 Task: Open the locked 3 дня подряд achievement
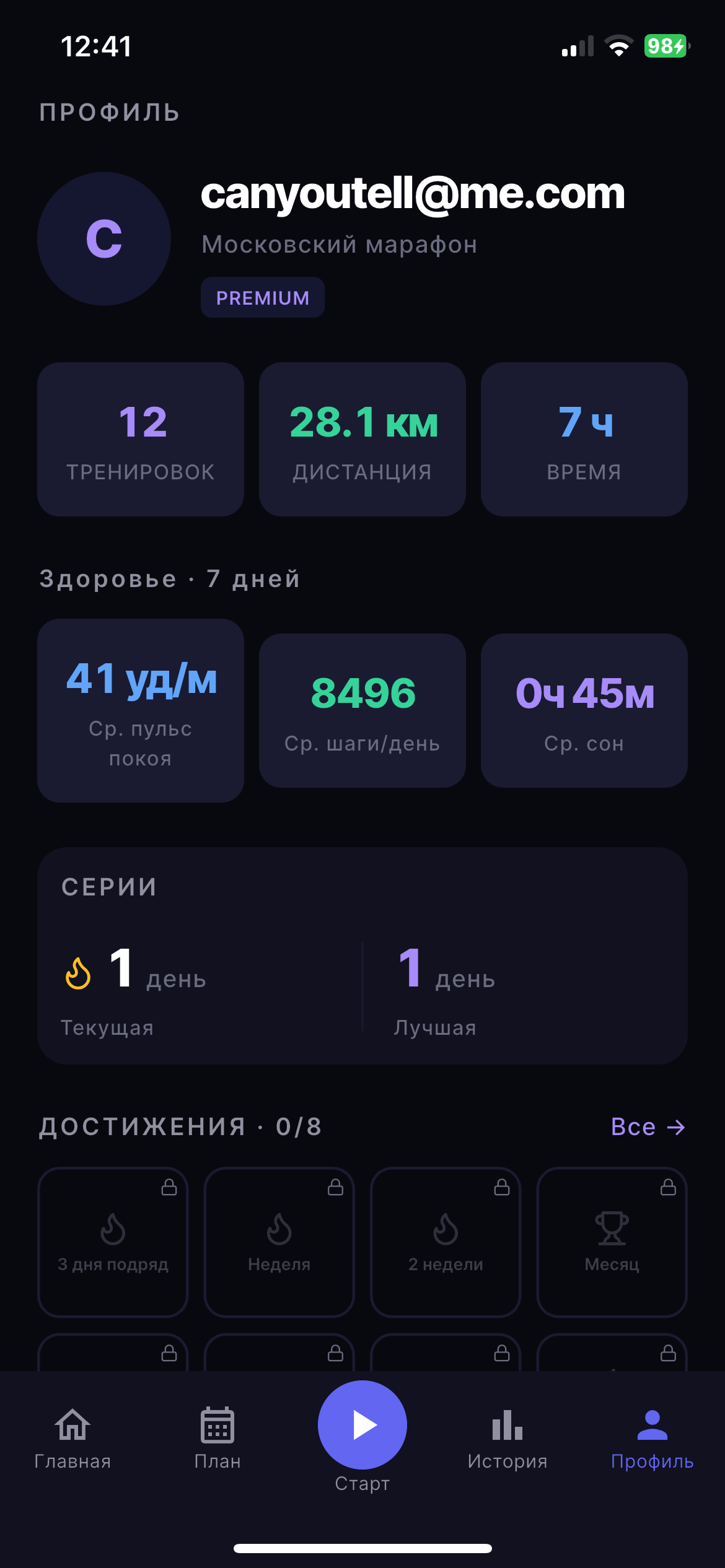click(x=113, y=1242)
